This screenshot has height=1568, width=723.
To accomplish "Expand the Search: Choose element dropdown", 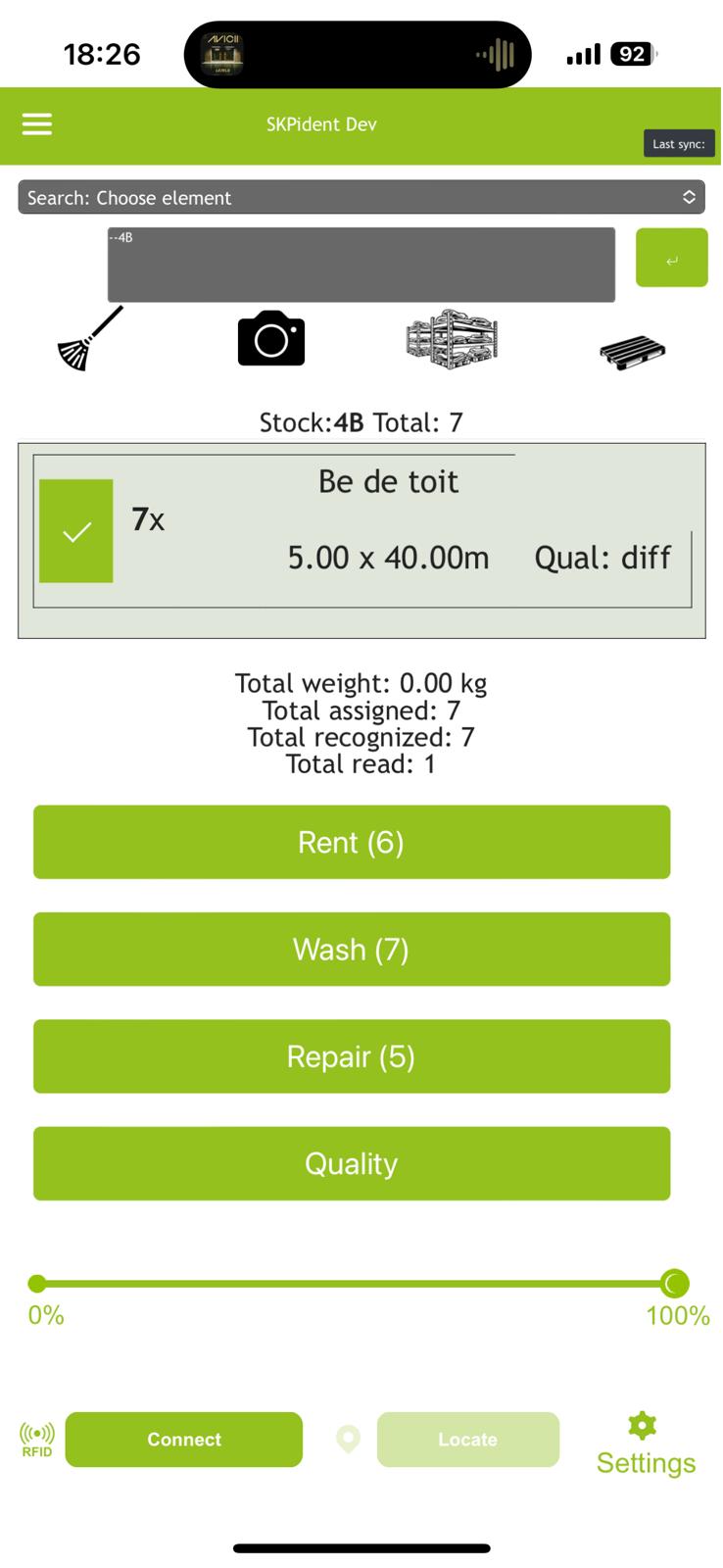I will click(361, 197).
